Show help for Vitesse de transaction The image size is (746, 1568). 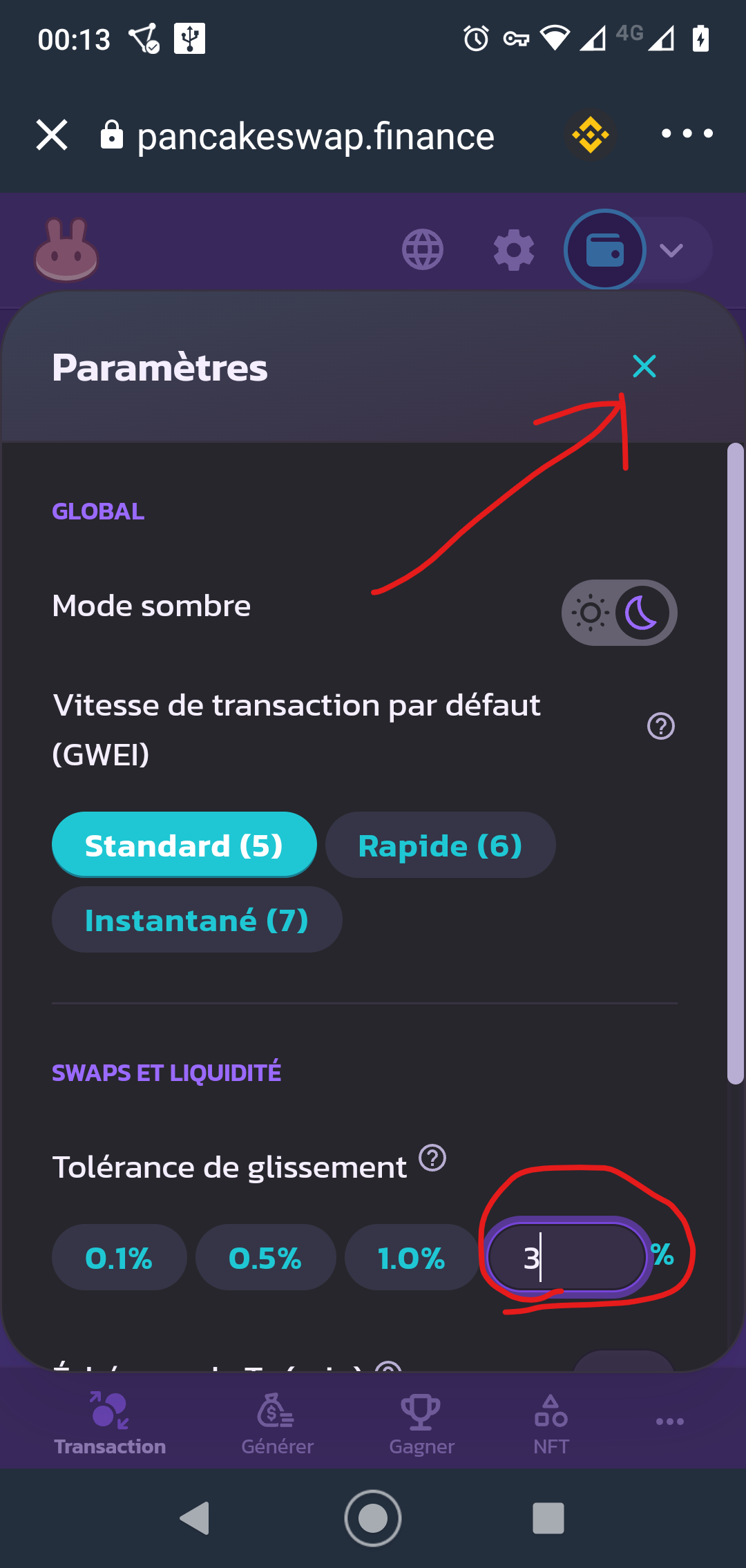(x=660, y=726)
